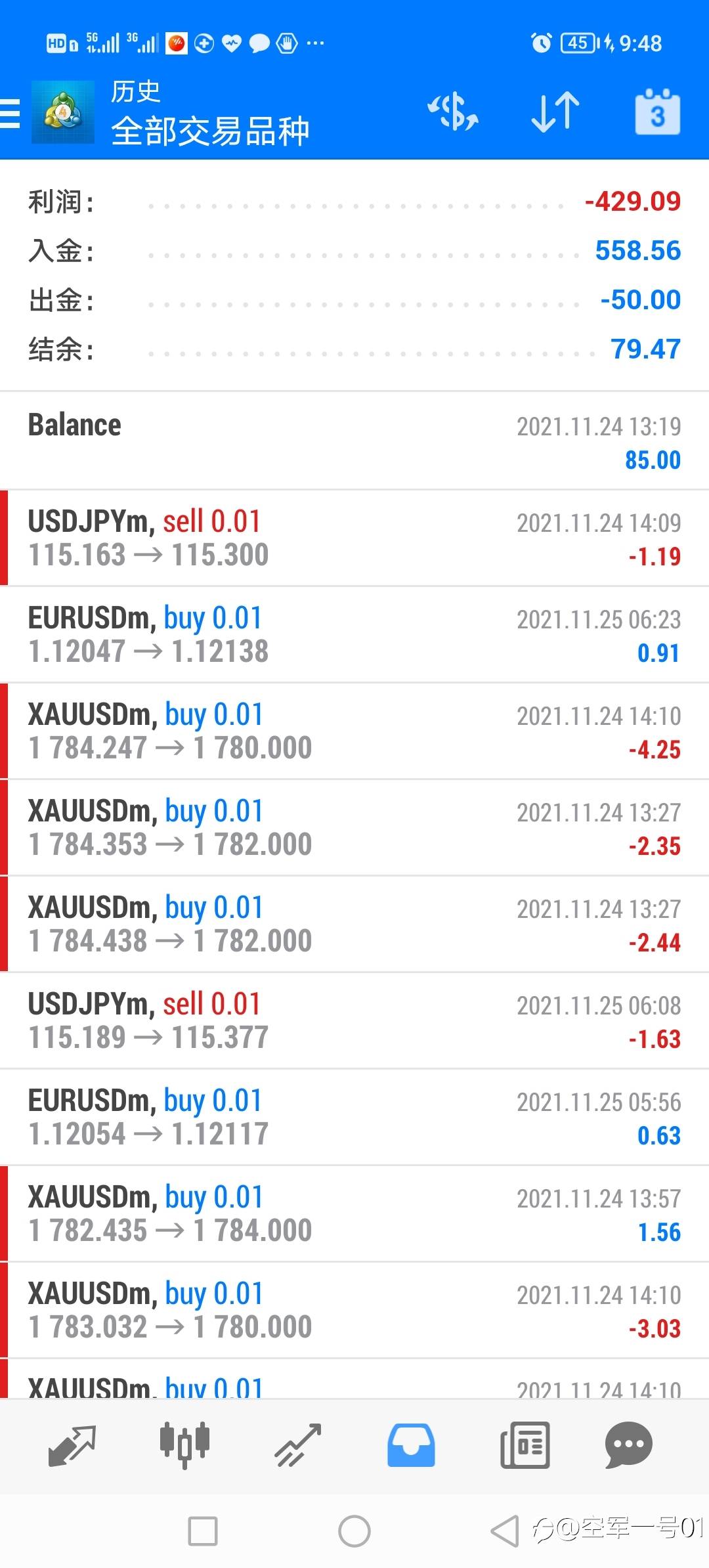Tap the system home button
Screen dimensions: 709x1568
pos(354,1531)
